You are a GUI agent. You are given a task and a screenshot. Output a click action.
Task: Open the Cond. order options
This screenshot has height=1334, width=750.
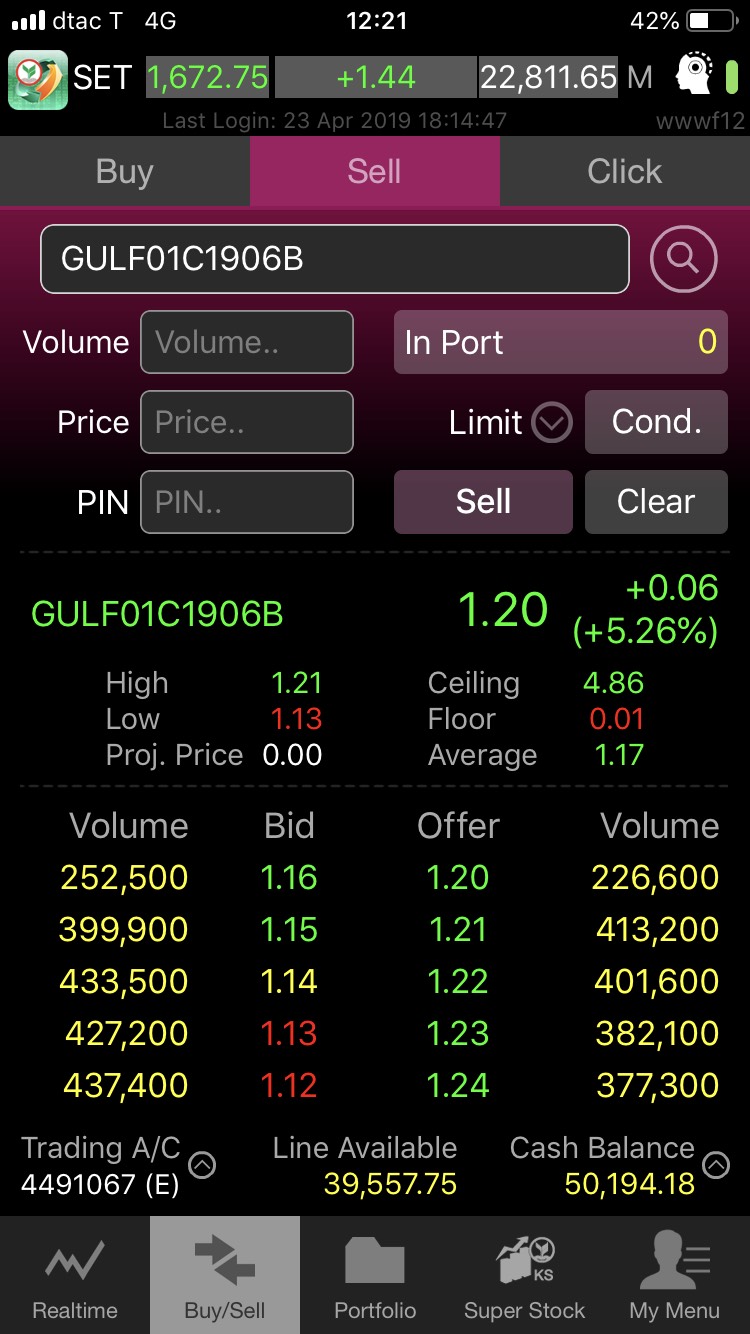(x=656, y=422)
